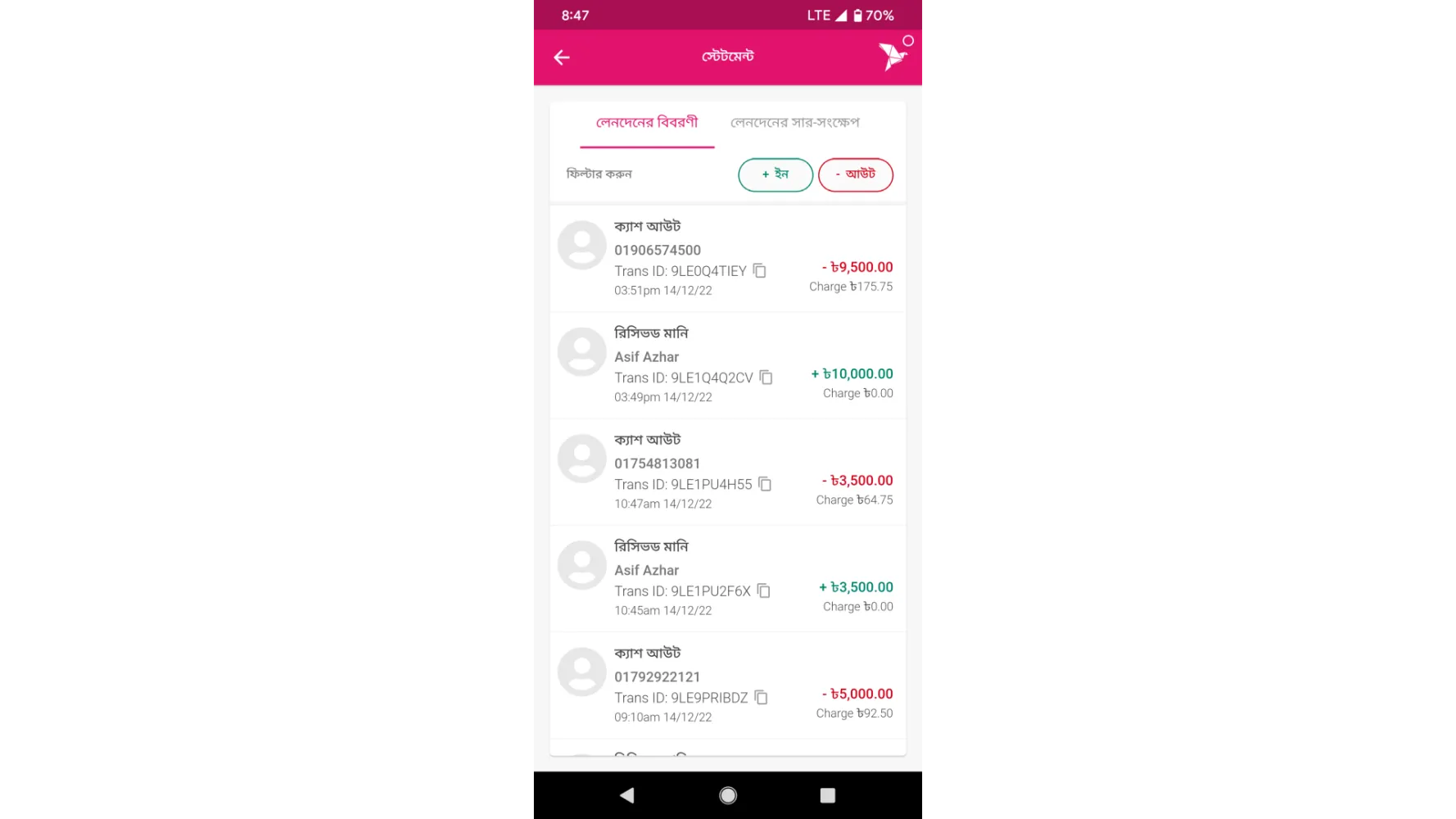Copy transaction ID 9LE1Q4Q2CV
The height and width of the screenshot is (819, 1456).
pos(766,378)
